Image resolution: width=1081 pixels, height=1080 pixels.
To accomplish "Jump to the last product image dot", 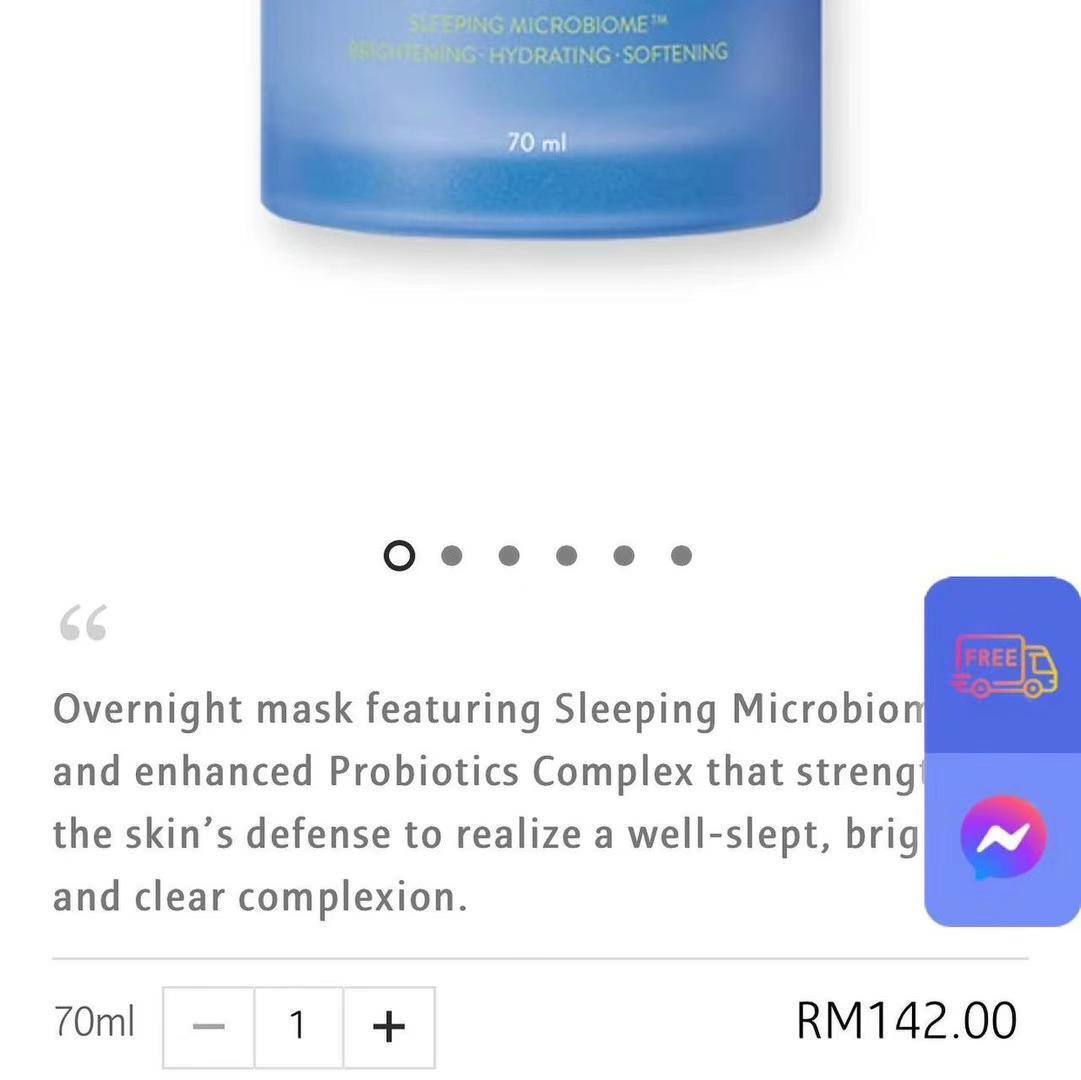I will click(681, 556).
